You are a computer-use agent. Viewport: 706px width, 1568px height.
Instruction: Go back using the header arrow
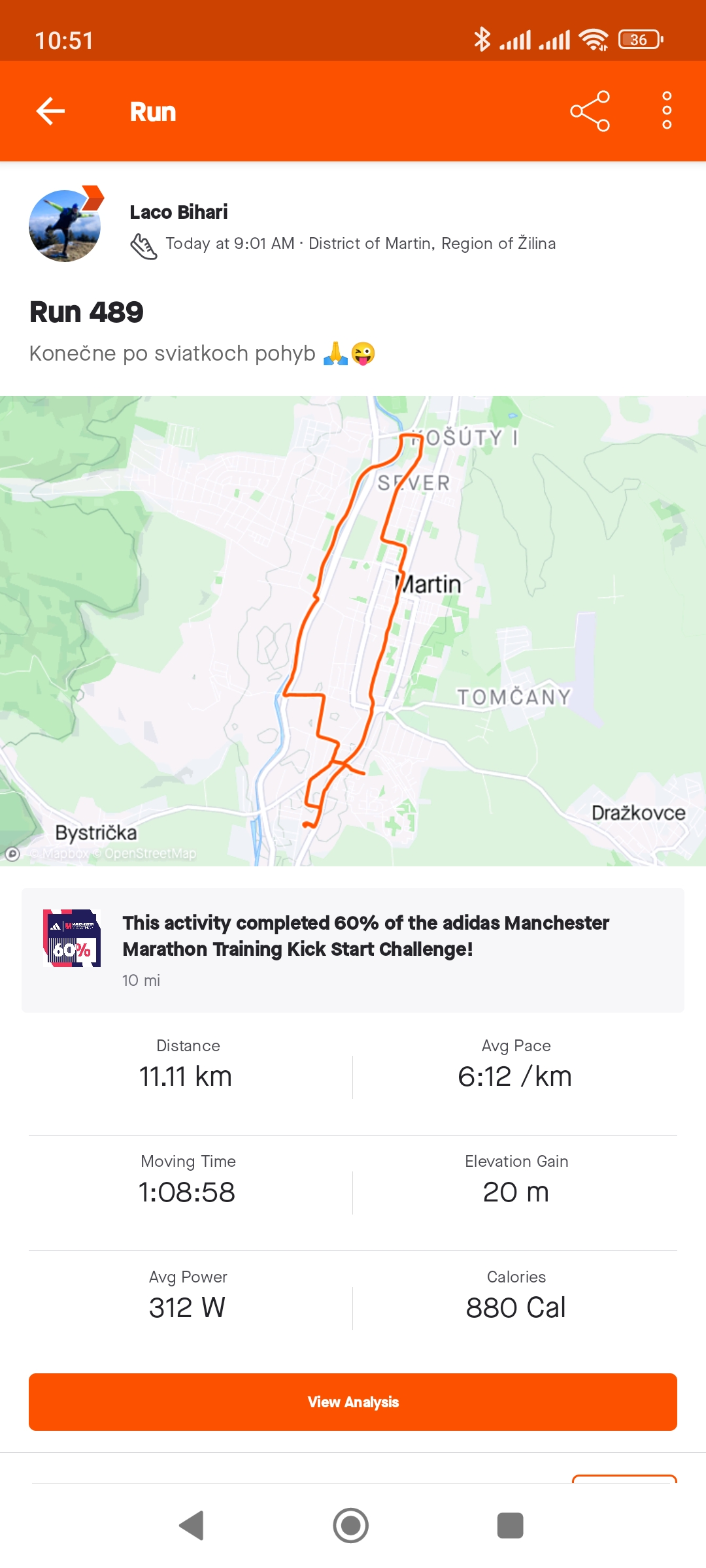tap(50, 111)
